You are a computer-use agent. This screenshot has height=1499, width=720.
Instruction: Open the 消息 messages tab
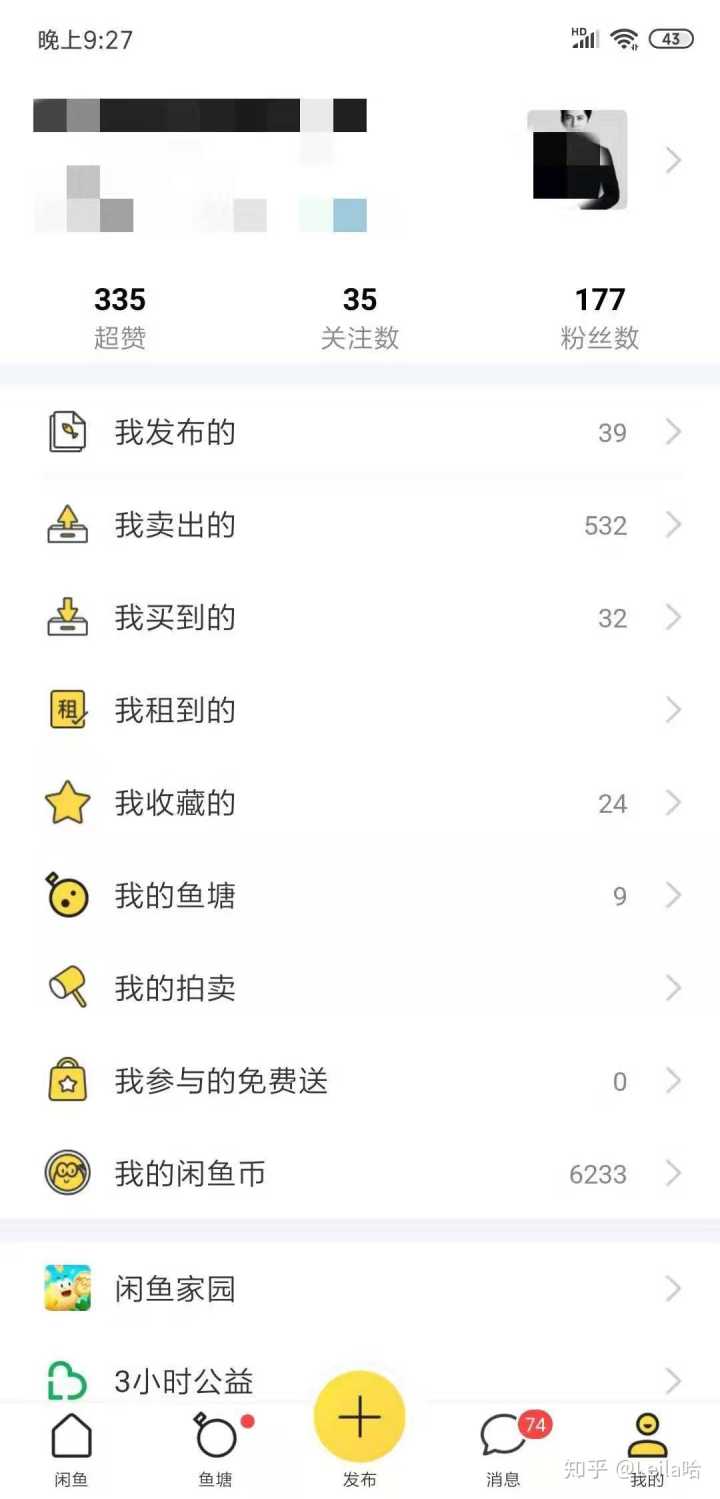click(x=503, y=1450)
